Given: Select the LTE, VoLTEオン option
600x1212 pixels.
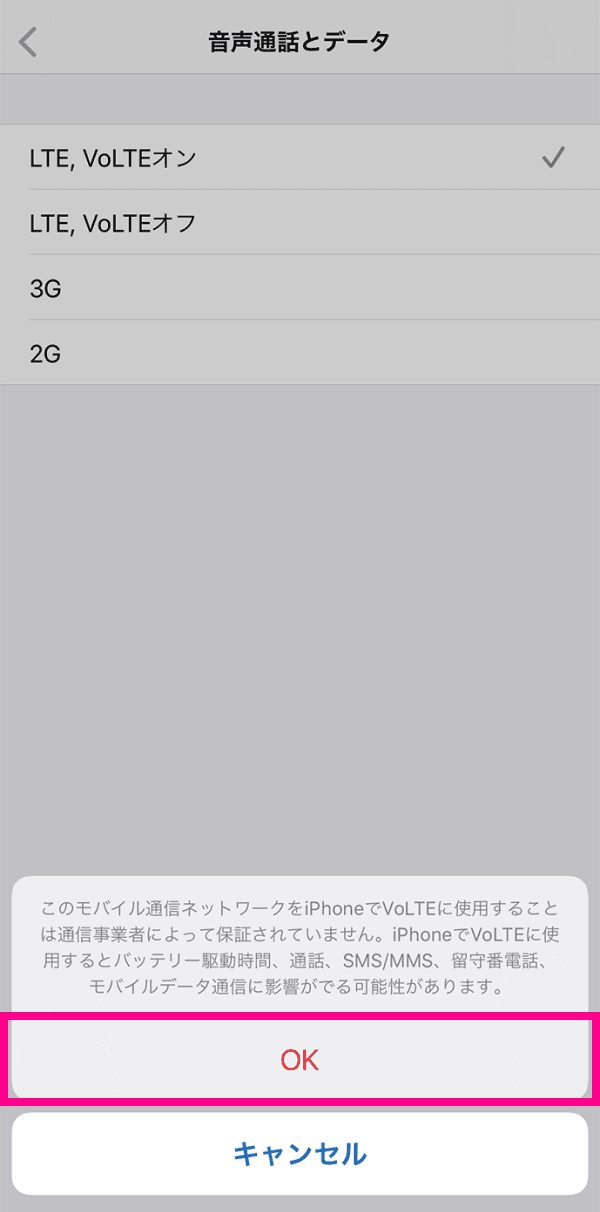Looking at the screenshot, I should (300, 157).
